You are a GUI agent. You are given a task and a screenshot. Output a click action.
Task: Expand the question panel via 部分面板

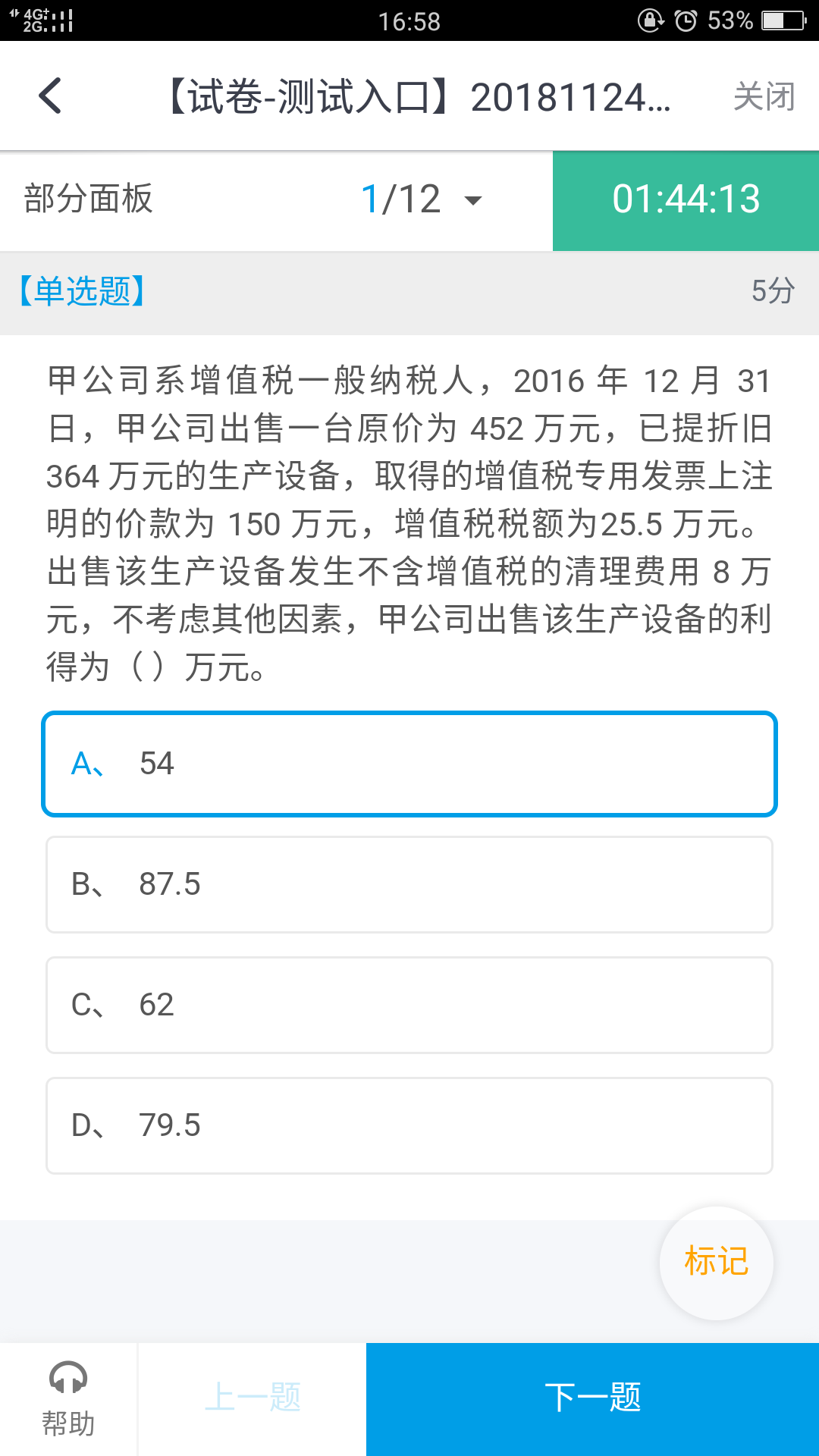[x=87, y=199]
